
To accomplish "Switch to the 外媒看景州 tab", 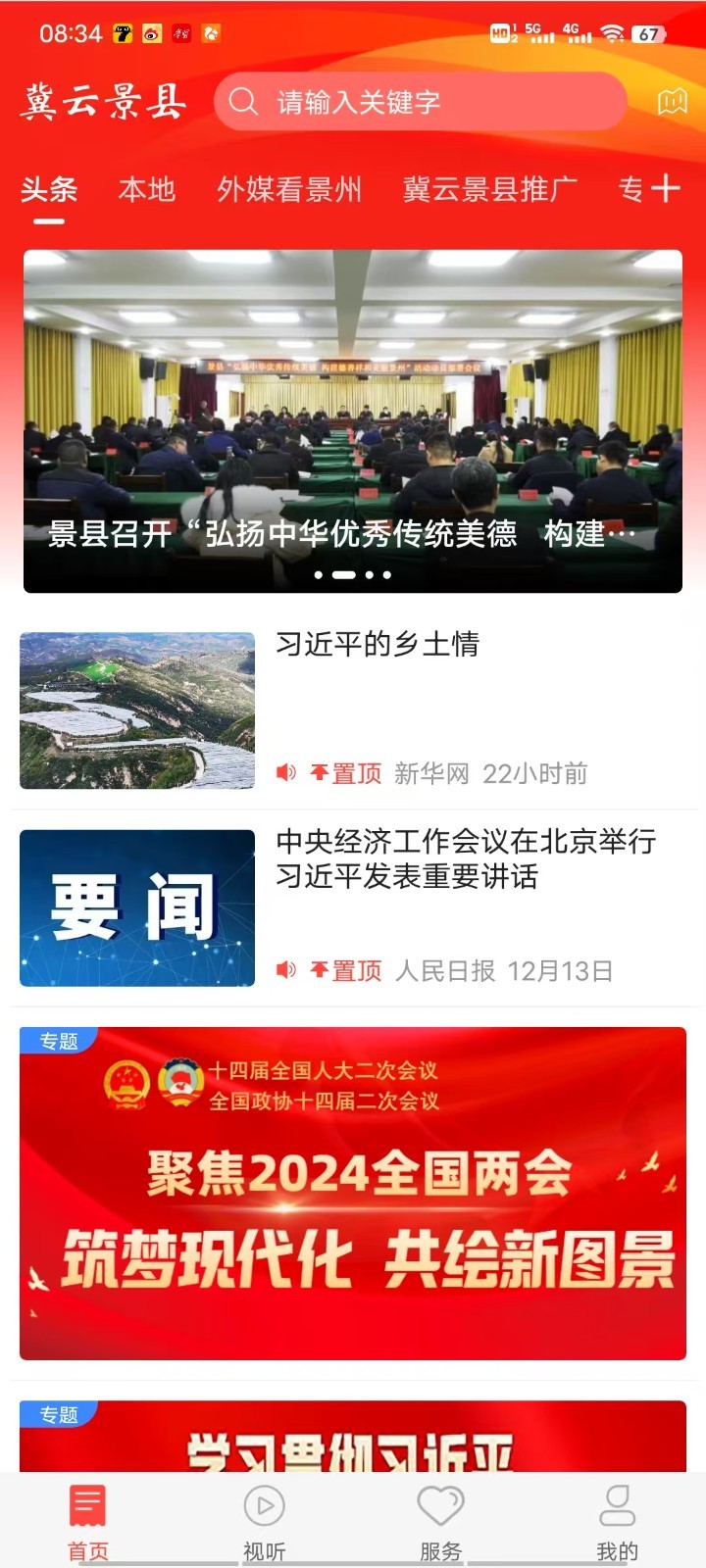I will point(289,189).
